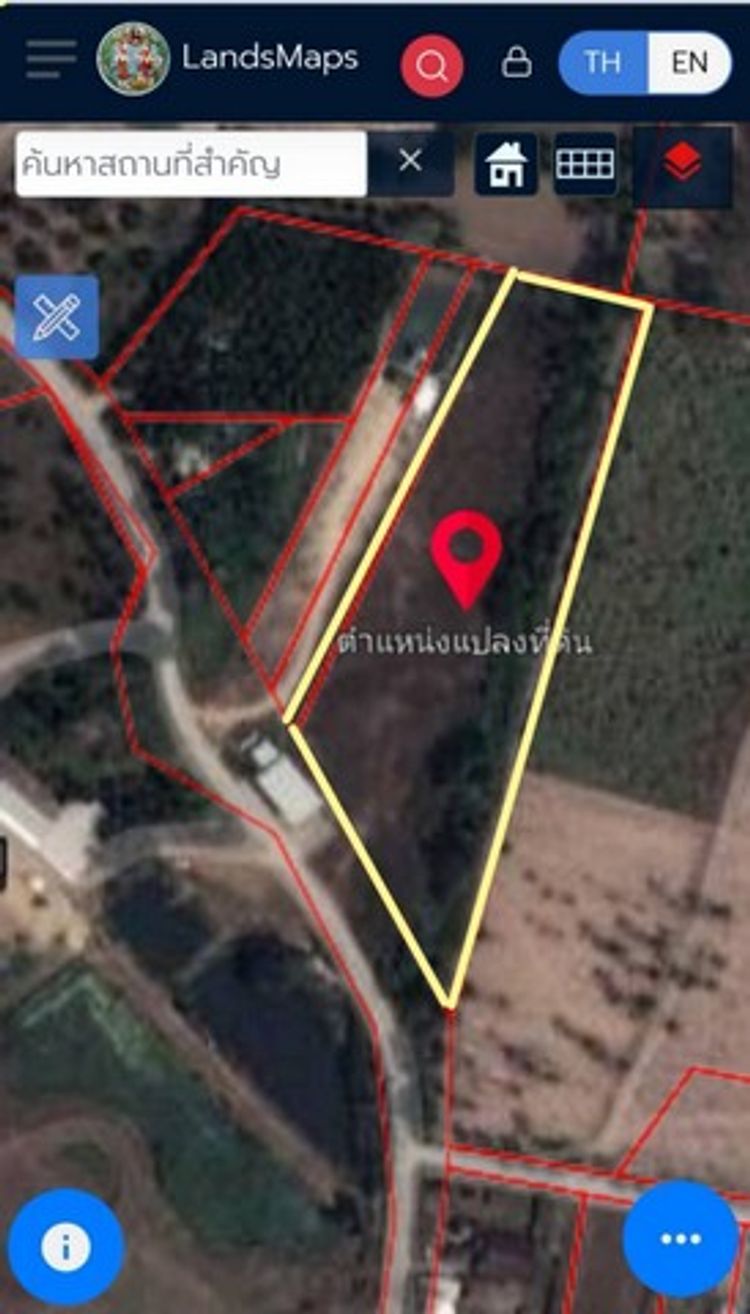The height and width of the screenshot is (1314, 750).
Task: Open the info button
Action: [x=66, y=1246]
